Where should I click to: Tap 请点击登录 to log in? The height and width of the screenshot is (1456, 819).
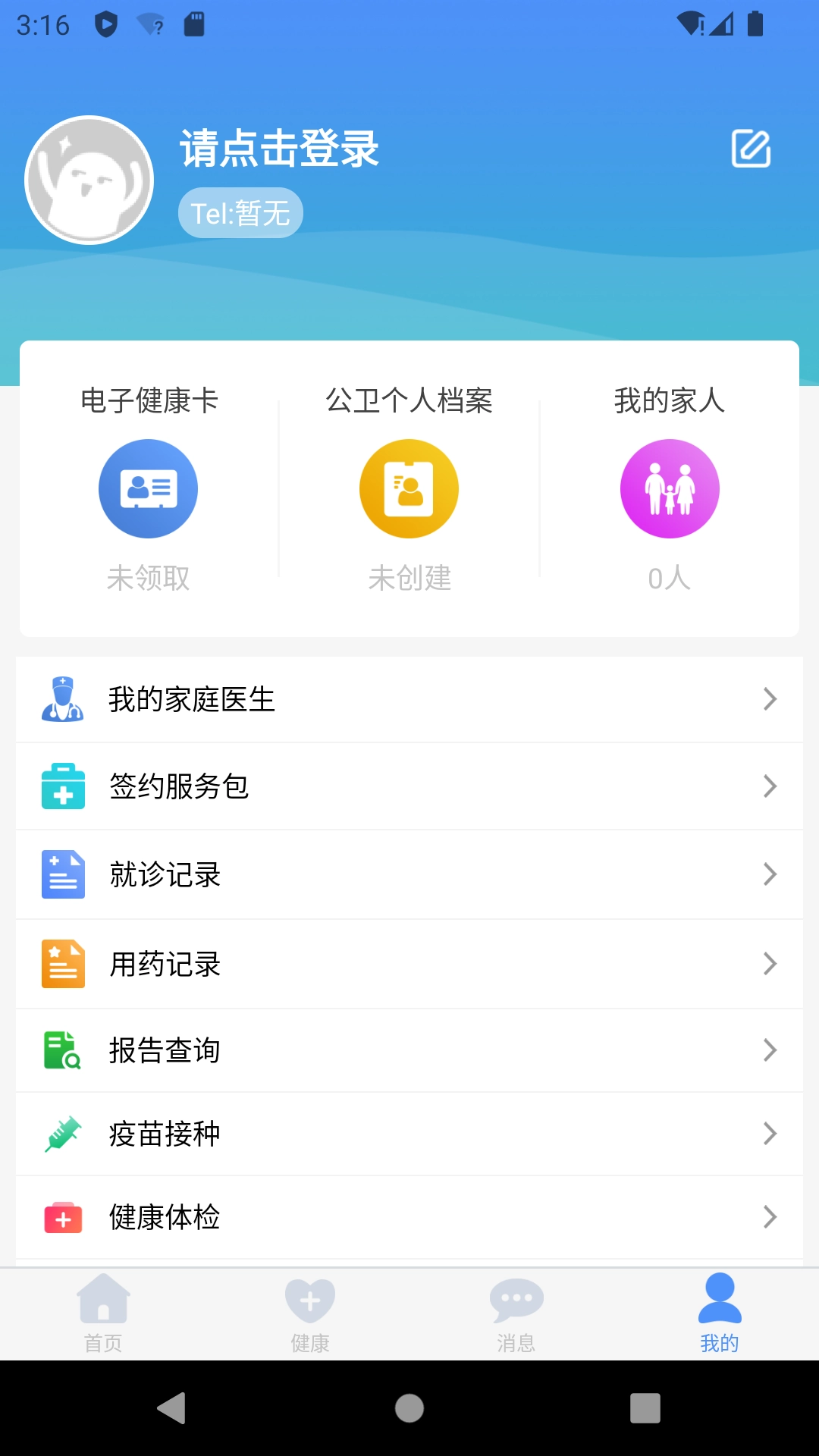[x=278, y=149]
